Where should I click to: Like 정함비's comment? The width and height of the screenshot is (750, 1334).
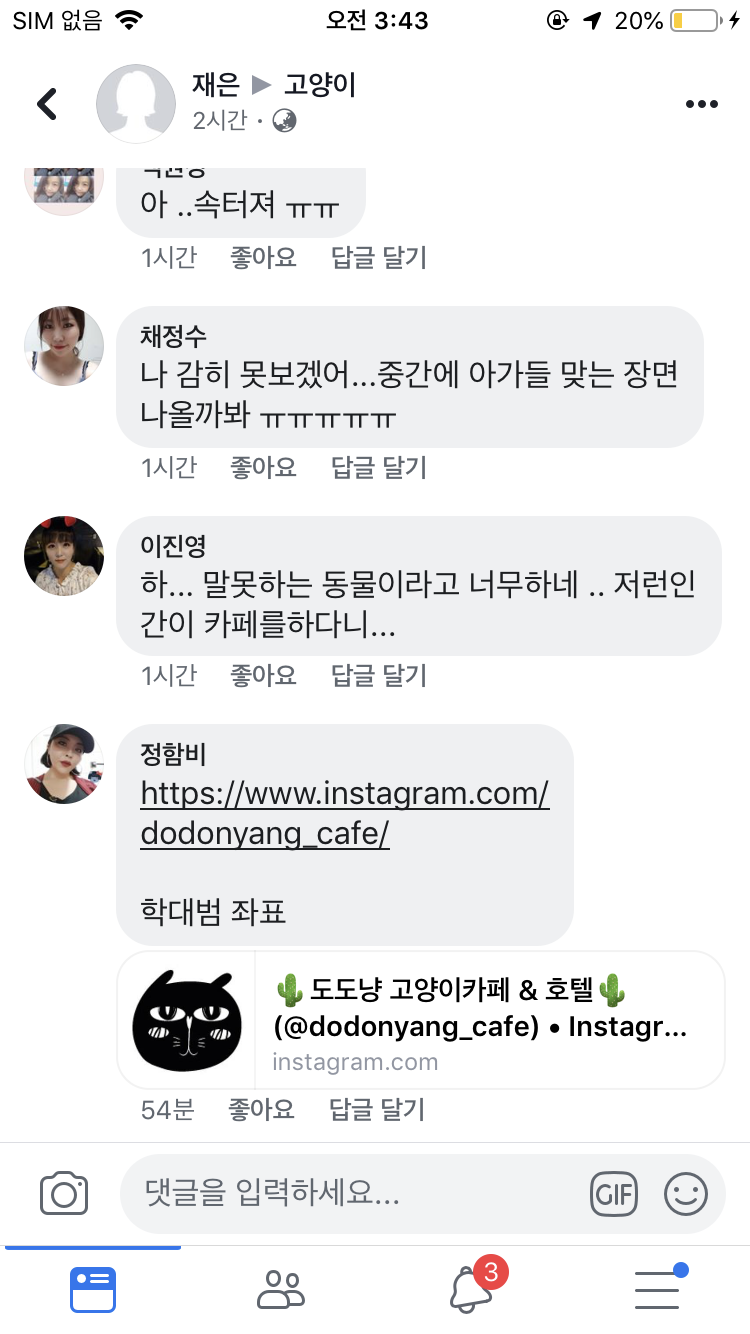pos(261,1109)
